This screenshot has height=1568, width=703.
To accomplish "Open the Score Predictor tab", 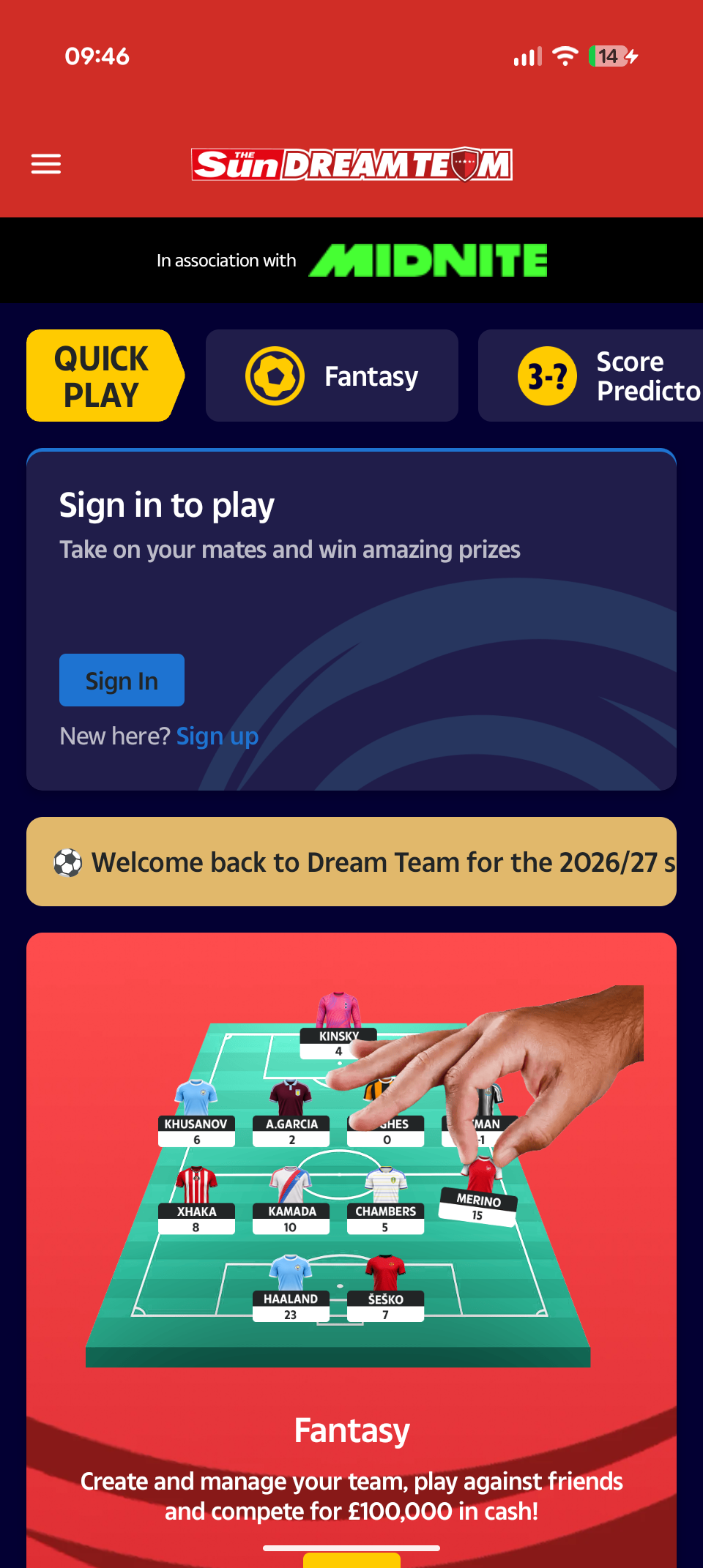I will click(590, 376).
